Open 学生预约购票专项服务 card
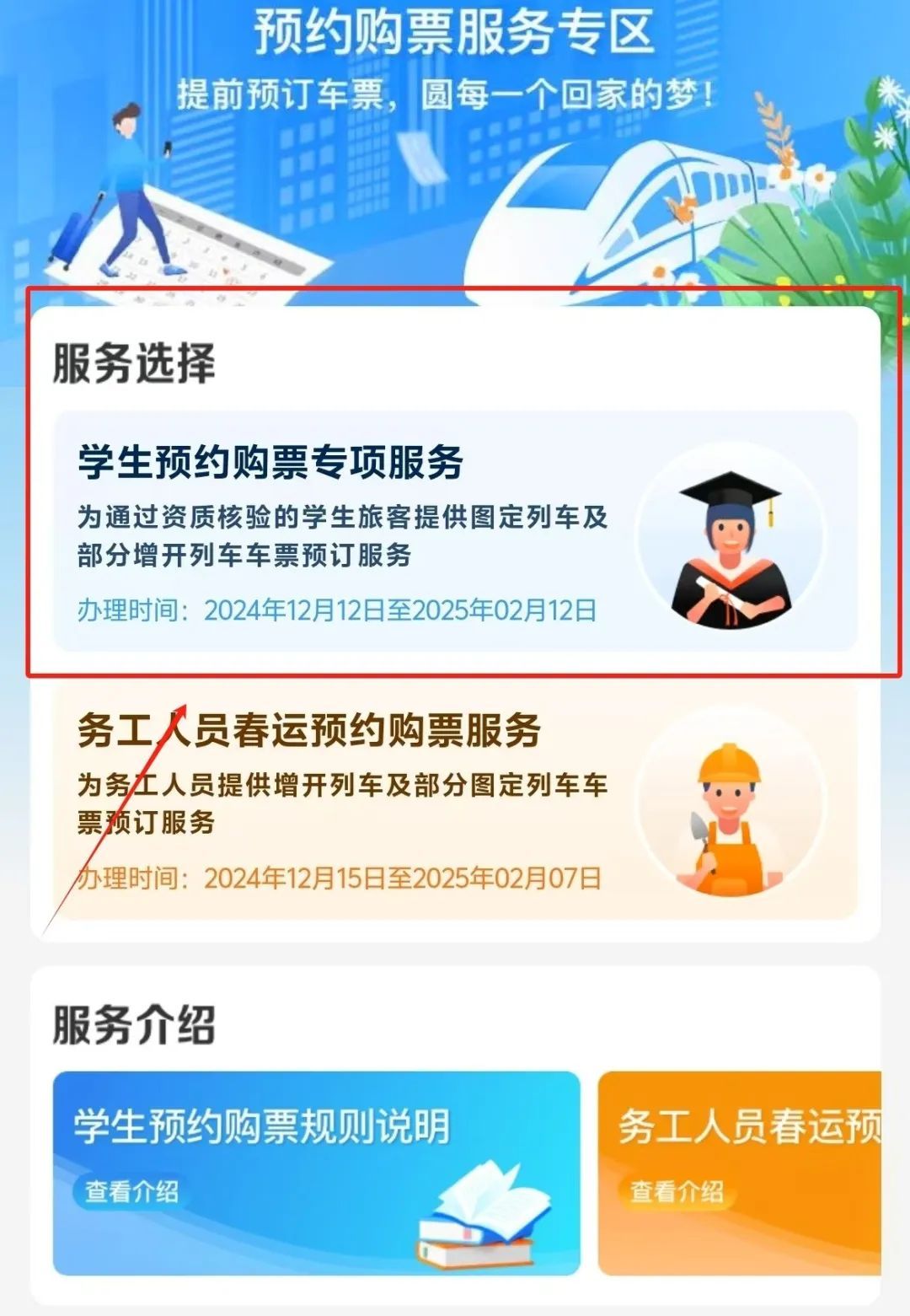 [455, 531]
